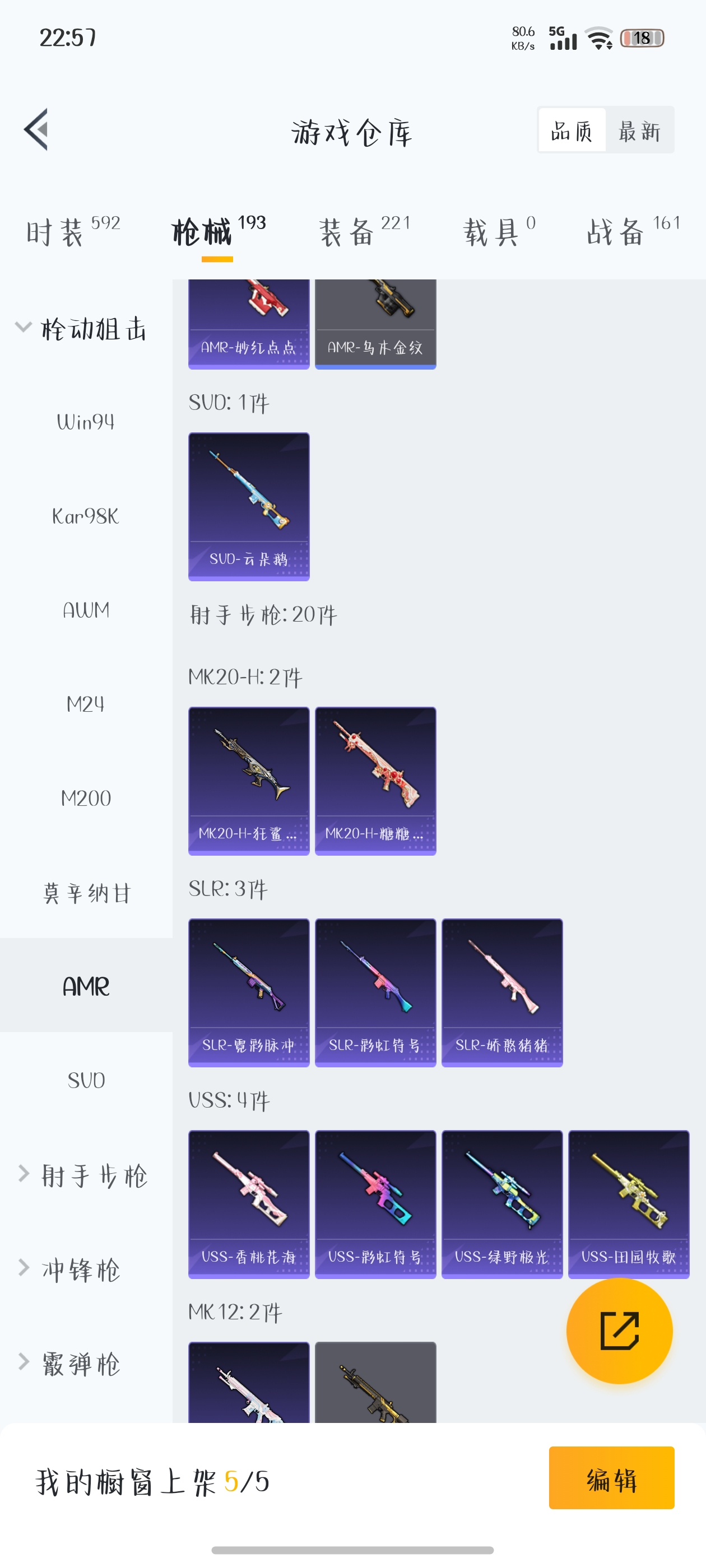The image size is (706, 1568).
Task: Select Kar98K in the sidebar
Action: pos(85,516)
